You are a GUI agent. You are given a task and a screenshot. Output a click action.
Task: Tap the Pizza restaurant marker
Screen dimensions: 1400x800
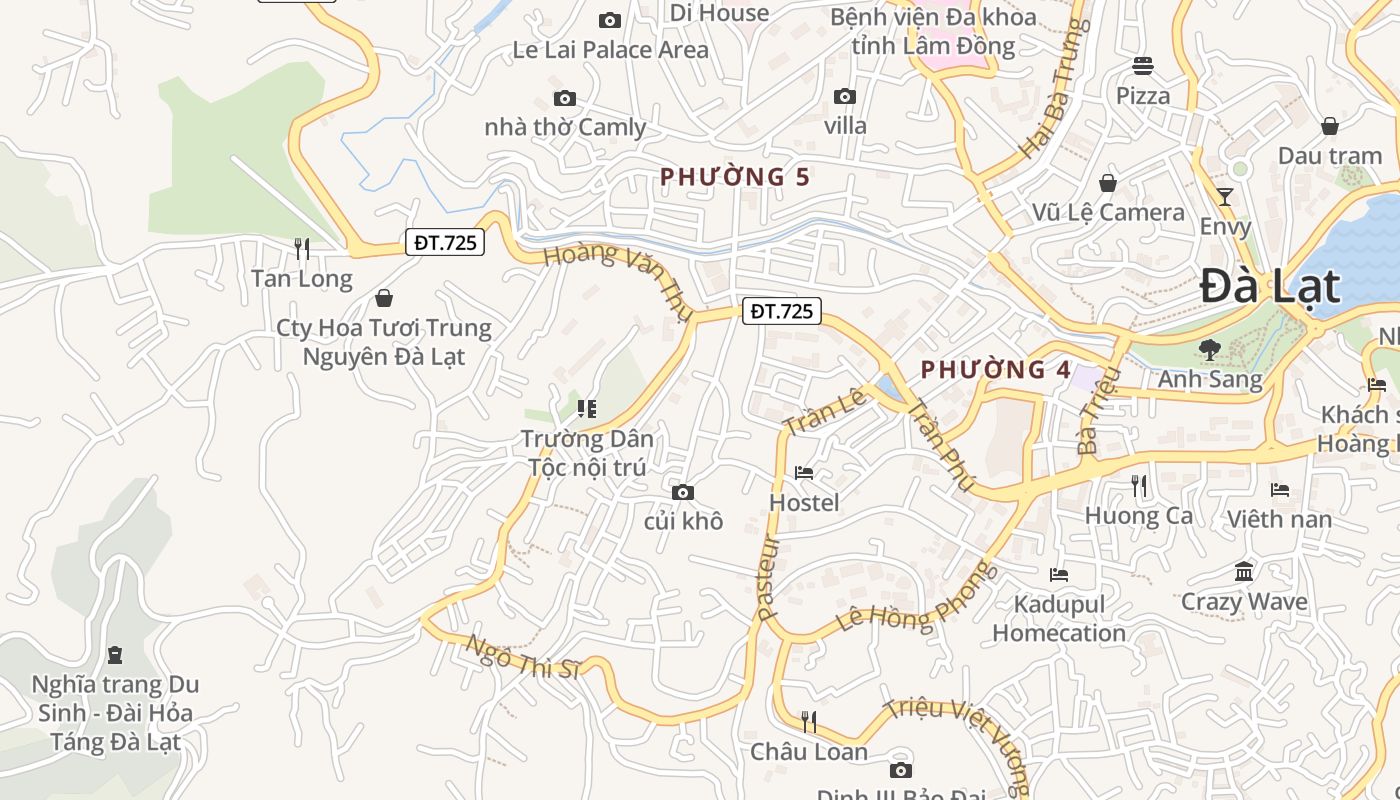pos(1143,66)
